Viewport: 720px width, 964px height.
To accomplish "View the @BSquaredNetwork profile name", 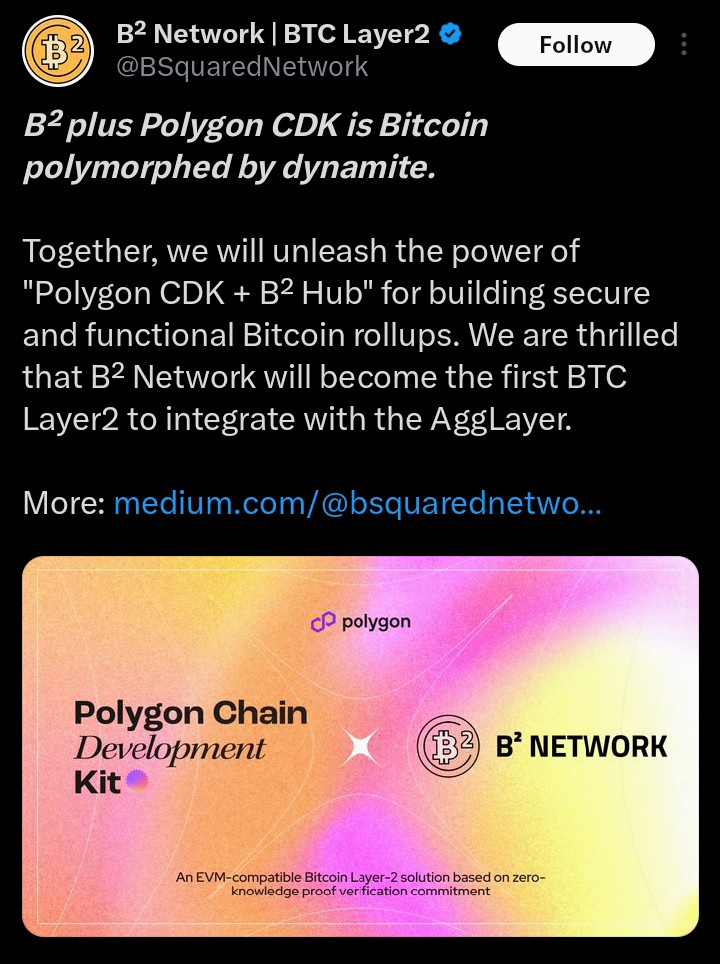I will click(243, 67).
